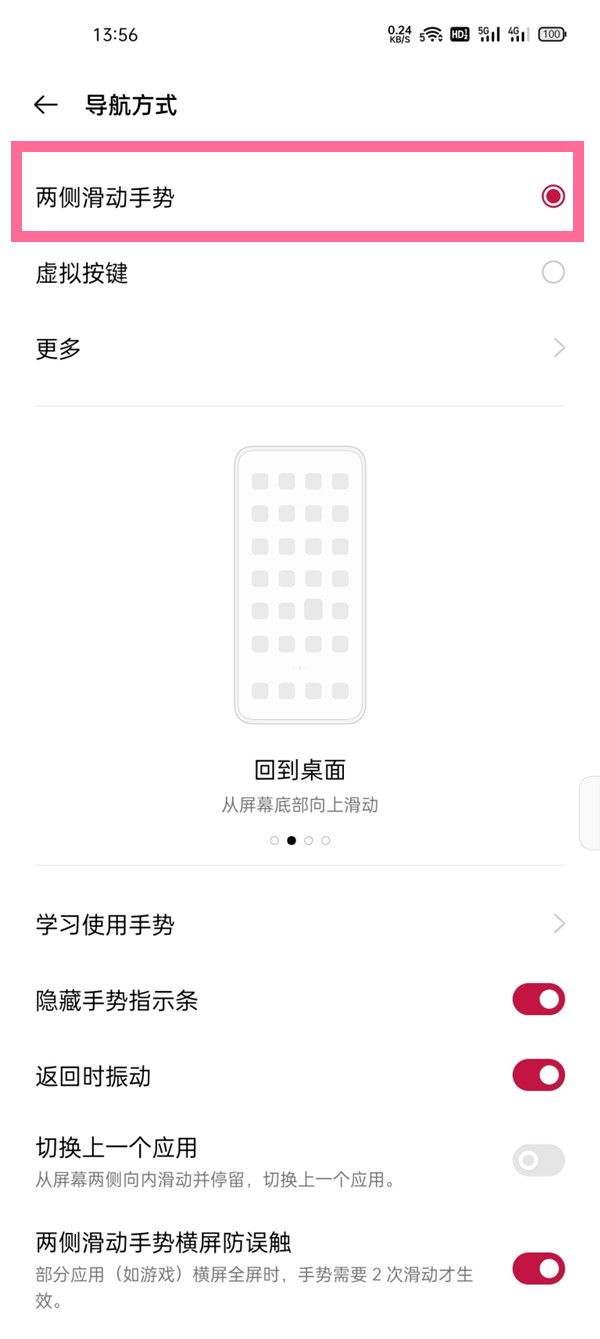Viewport: 600px width, 1339px height.
Task: Go back from 导航方式 page
Action: 45,105
